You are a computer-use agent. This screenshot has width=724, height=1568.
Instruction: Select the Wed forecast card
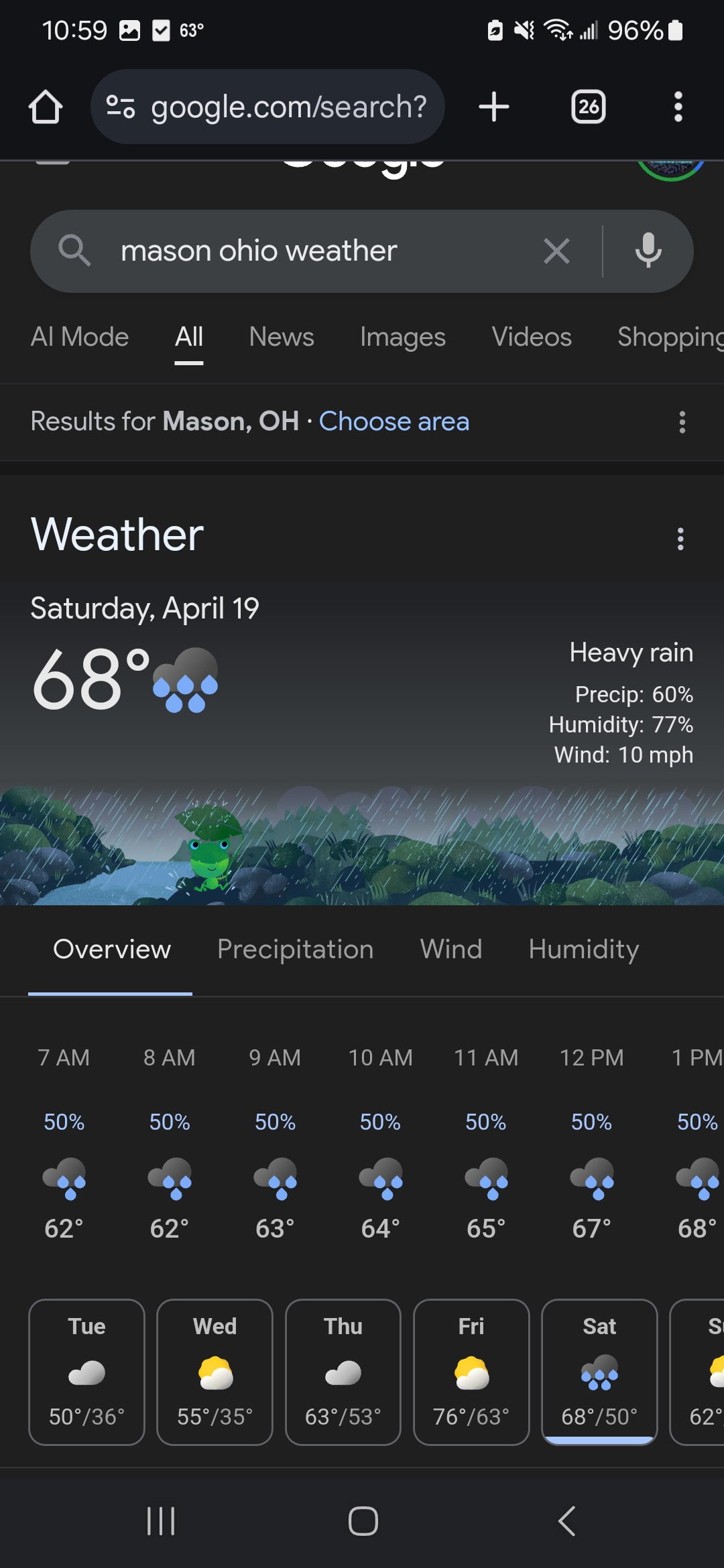215,1372
